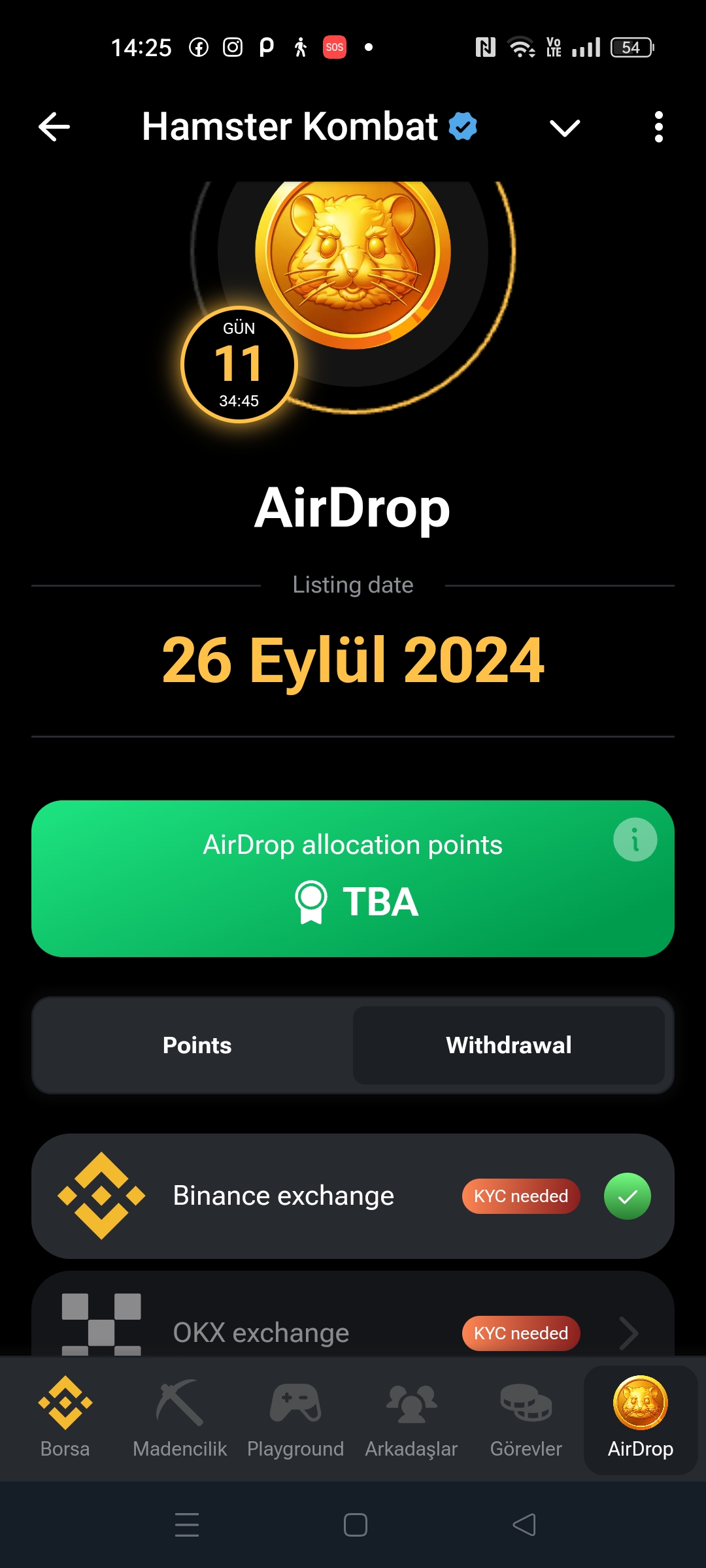Open the Binance exchange option
This screenshot has height=1568, width=706.
[353, 1196]
